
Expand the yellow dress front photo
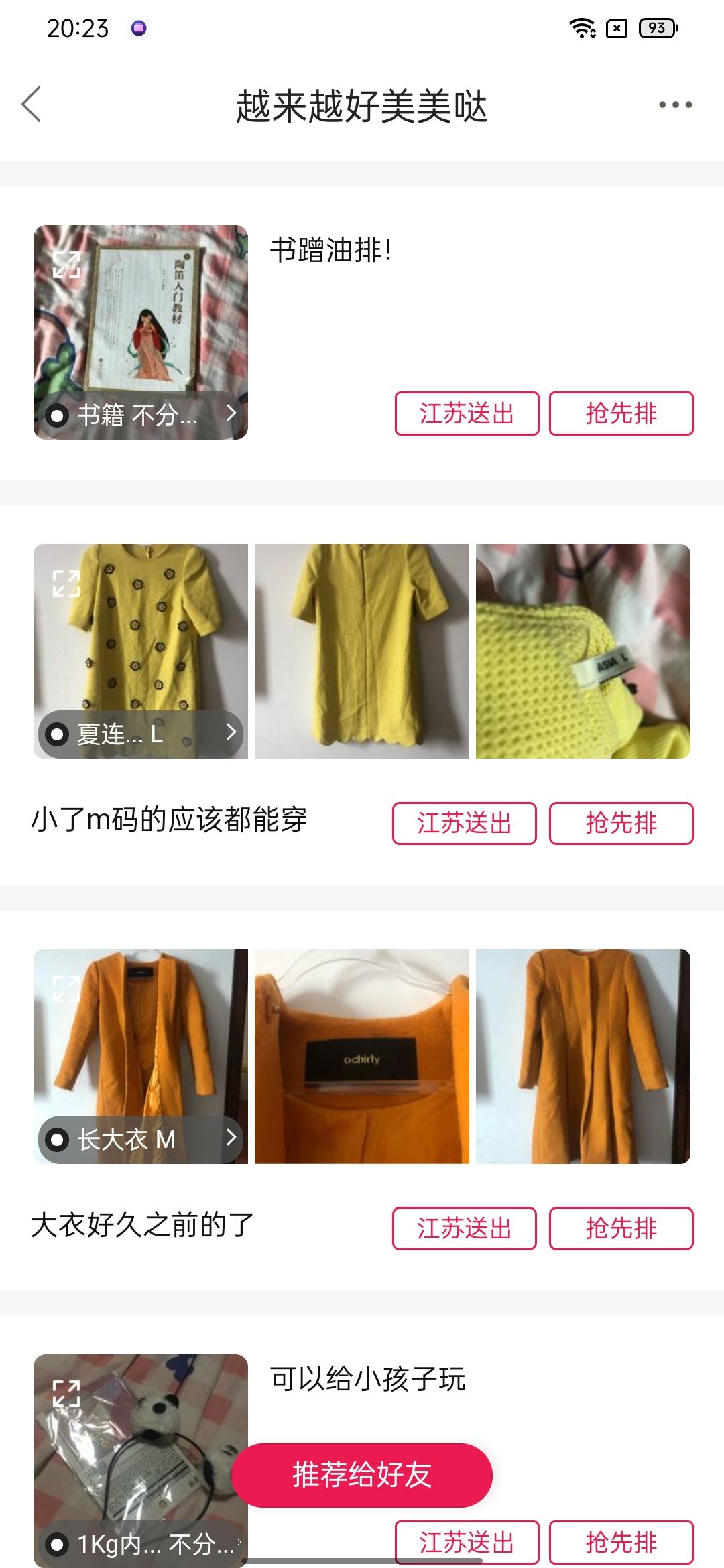tap(66, 584)
